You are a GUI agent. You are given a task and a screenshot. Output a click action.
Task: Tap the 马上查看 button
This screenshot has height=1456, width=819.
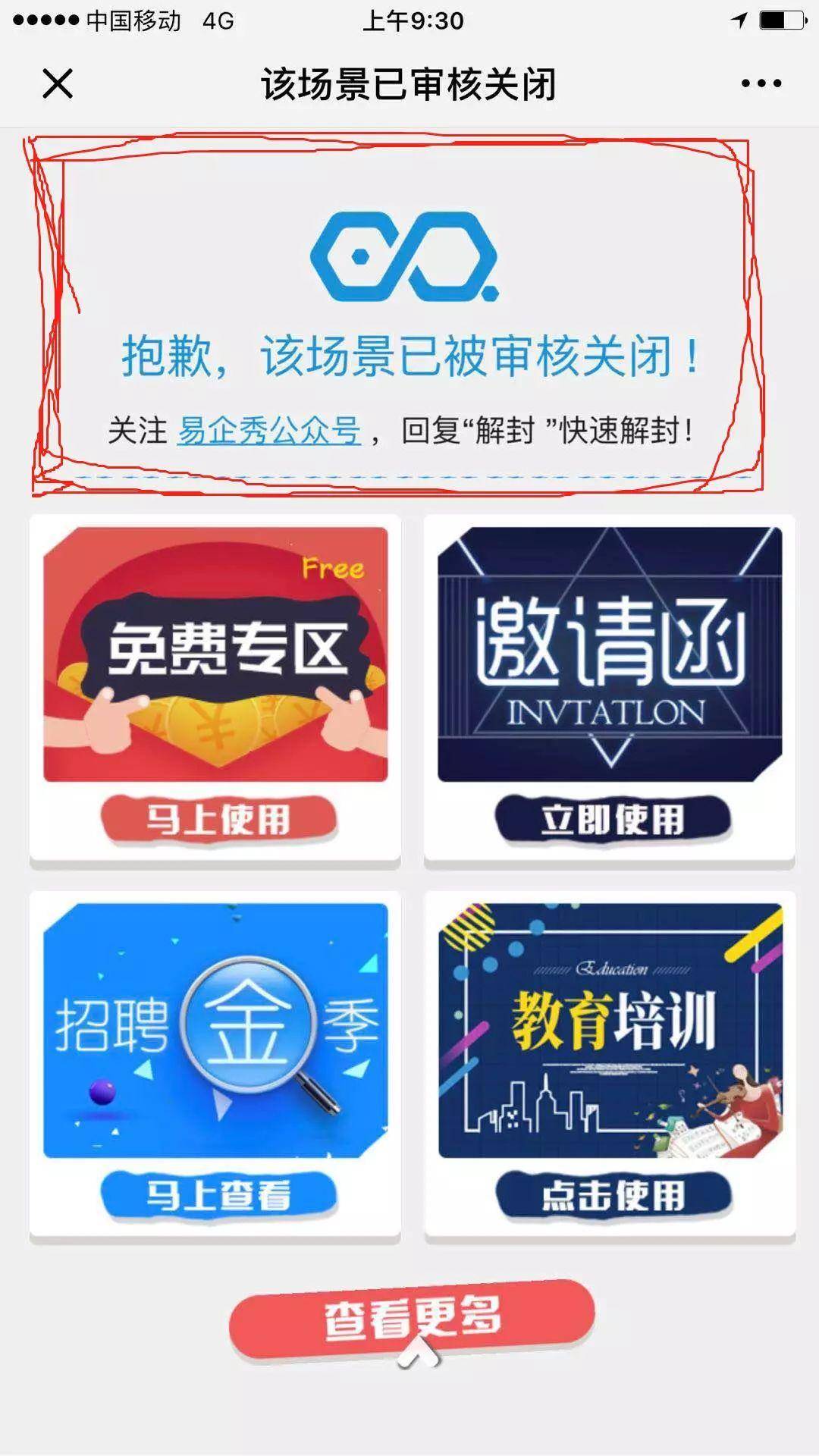218,1196
